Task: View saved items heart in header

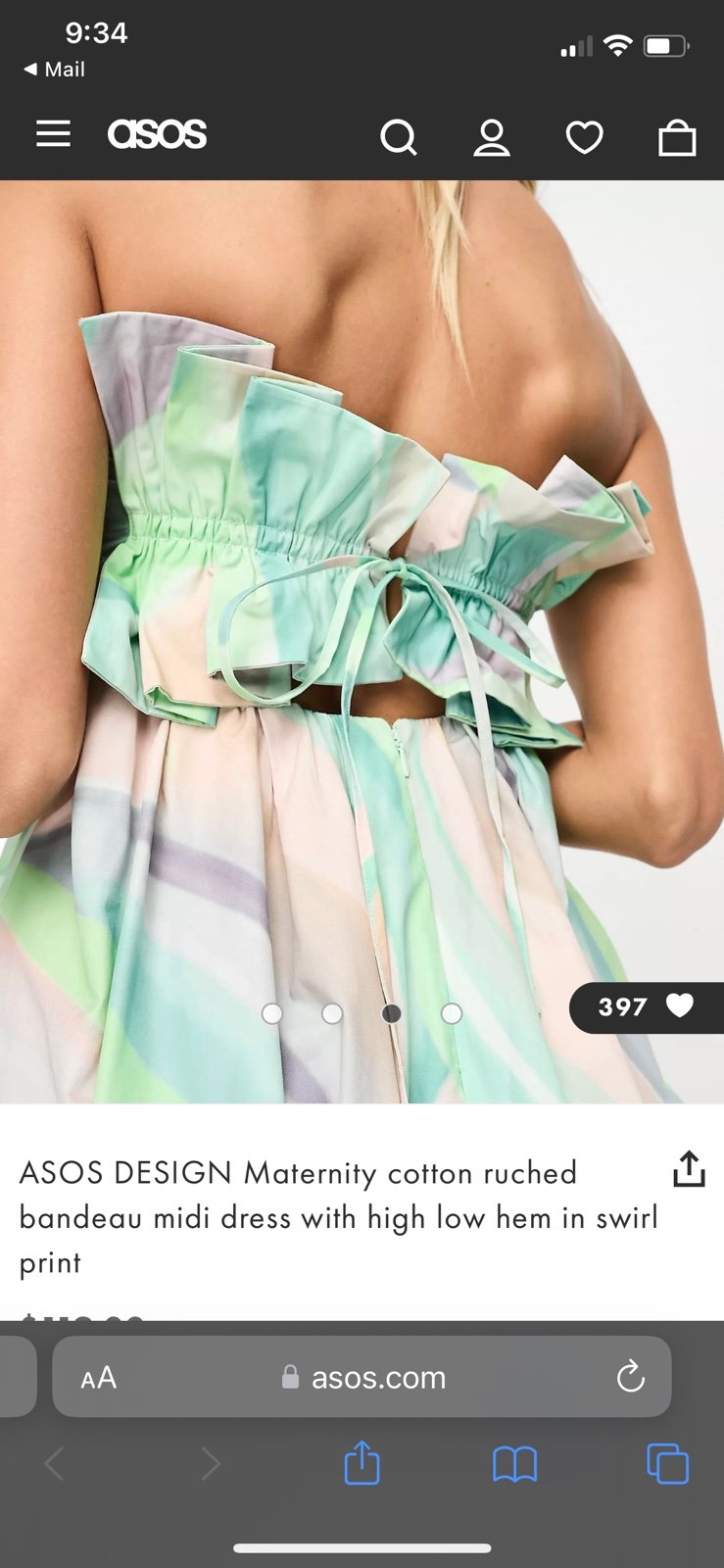Action: pos(585,138)
